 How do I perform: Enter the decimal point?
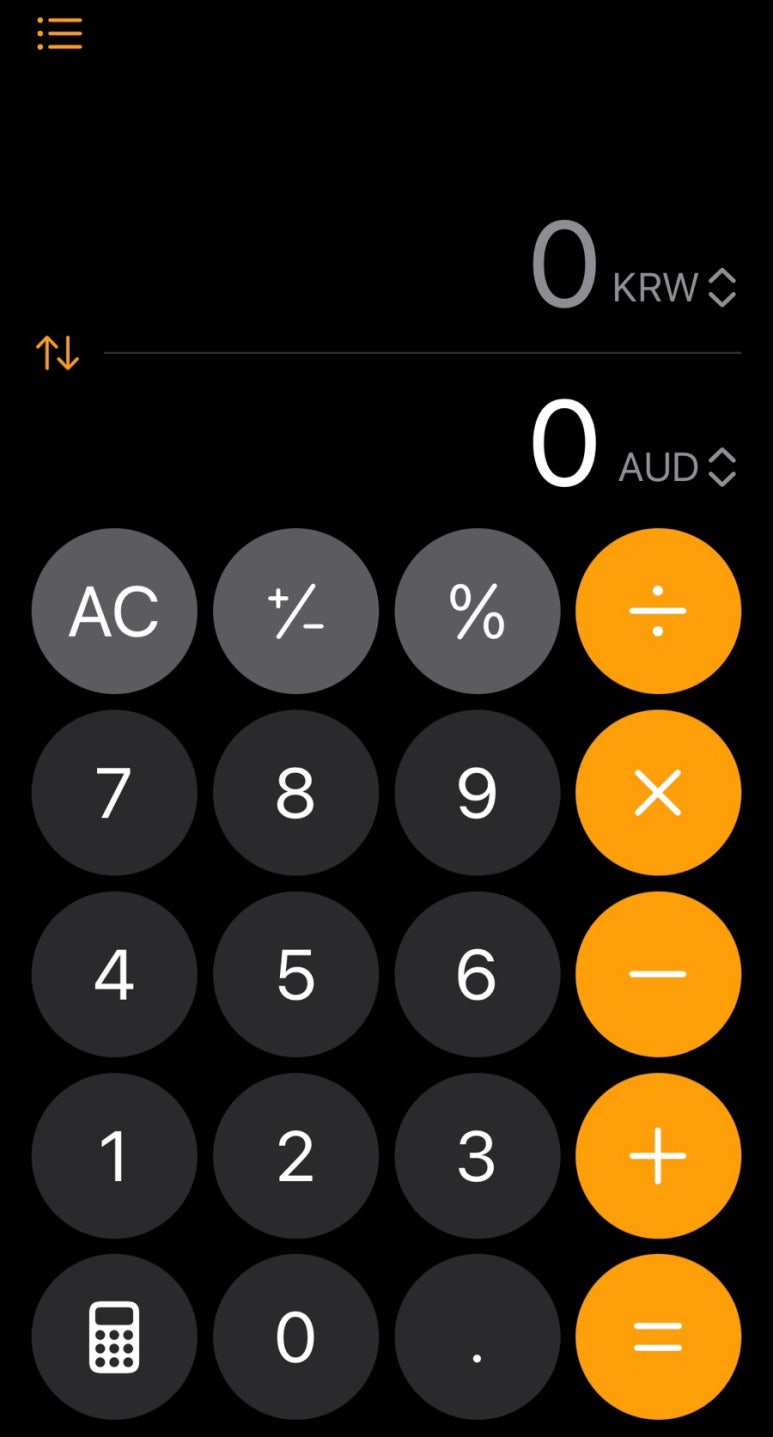click(x=477, y=1337)
